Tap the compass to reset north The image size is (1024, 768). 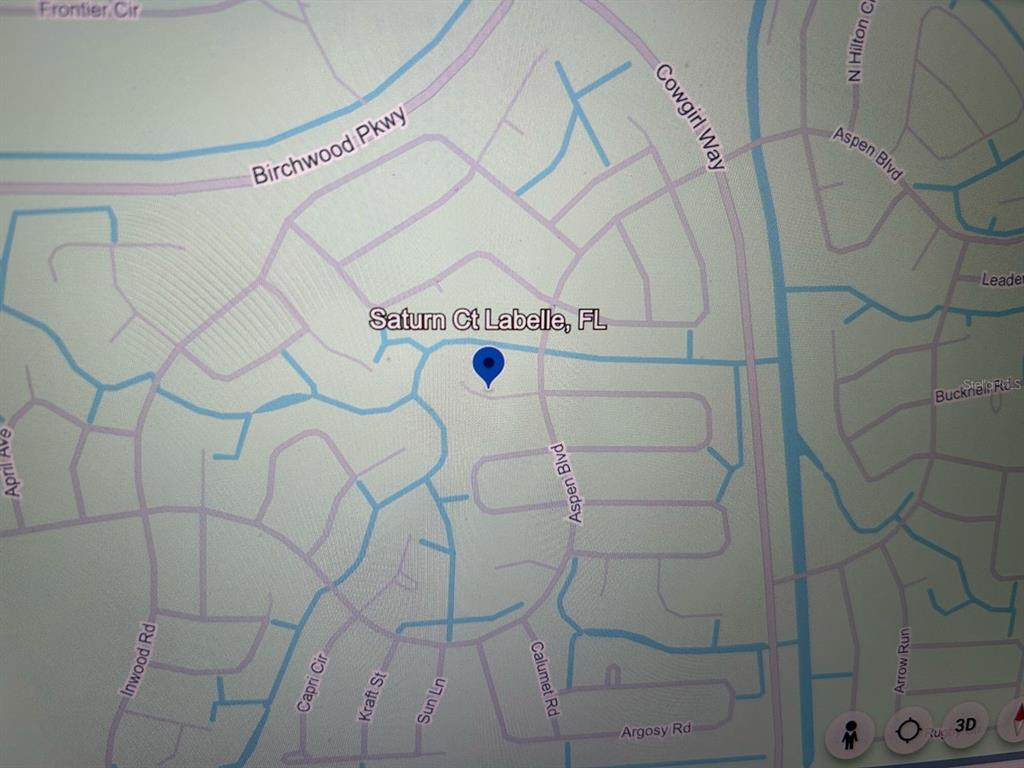coord(1014,722)
